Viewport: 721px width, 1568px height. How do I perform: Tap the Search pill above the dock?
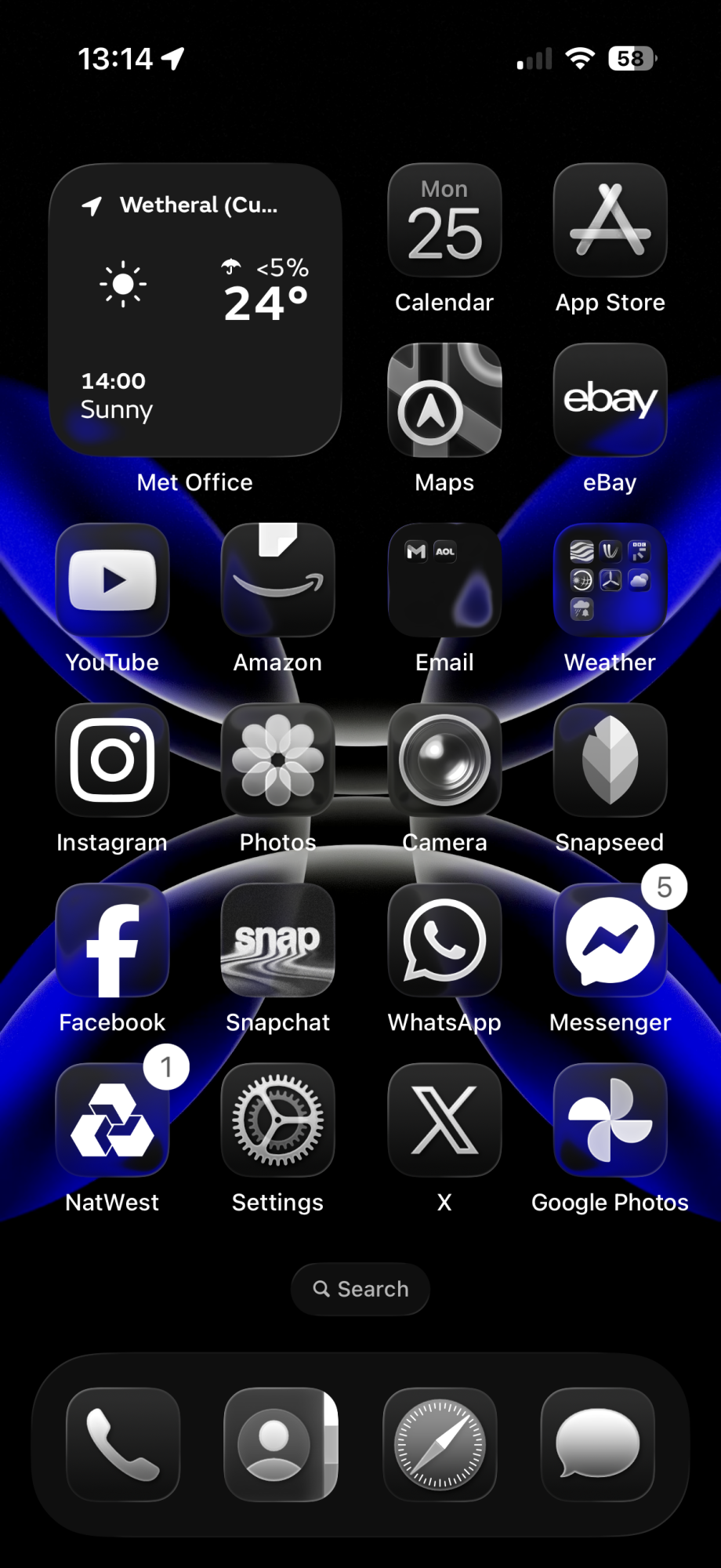tap(360, 1289)
